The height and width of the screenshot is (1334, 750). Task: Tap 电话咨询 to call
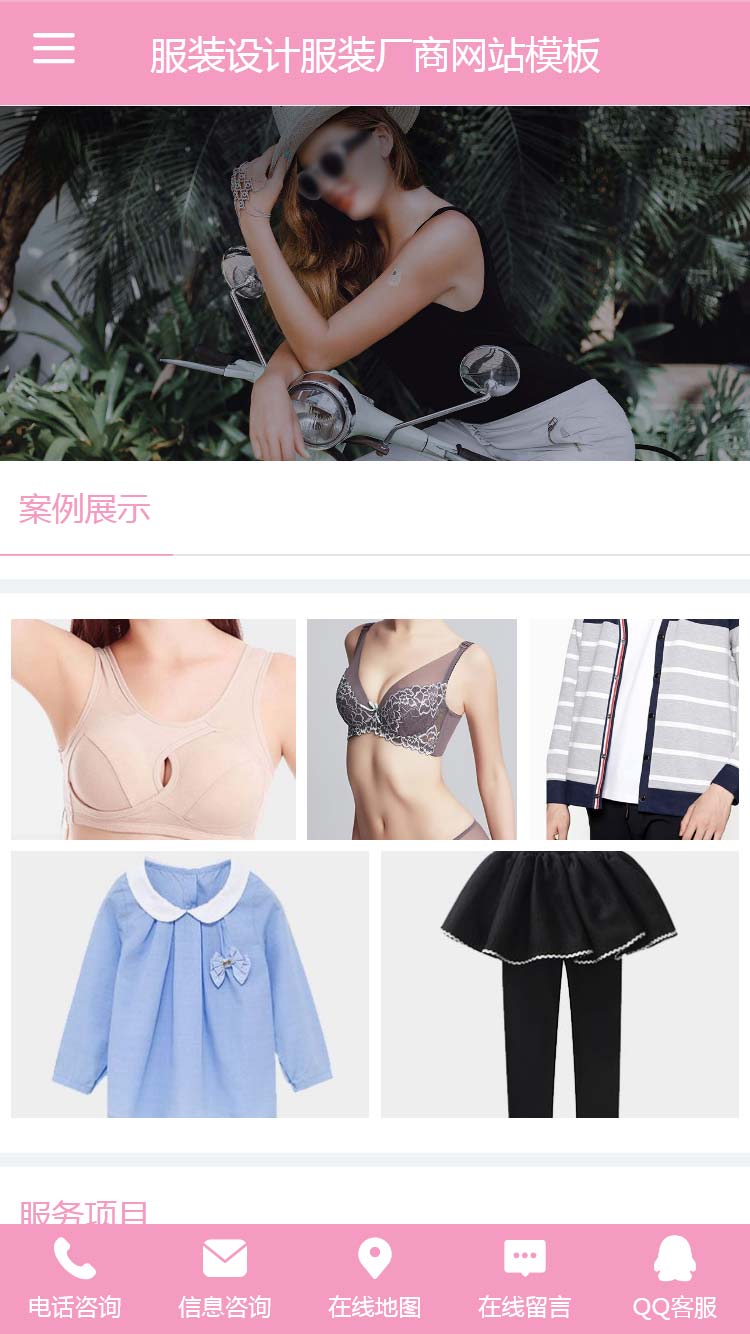(75, 1279)
